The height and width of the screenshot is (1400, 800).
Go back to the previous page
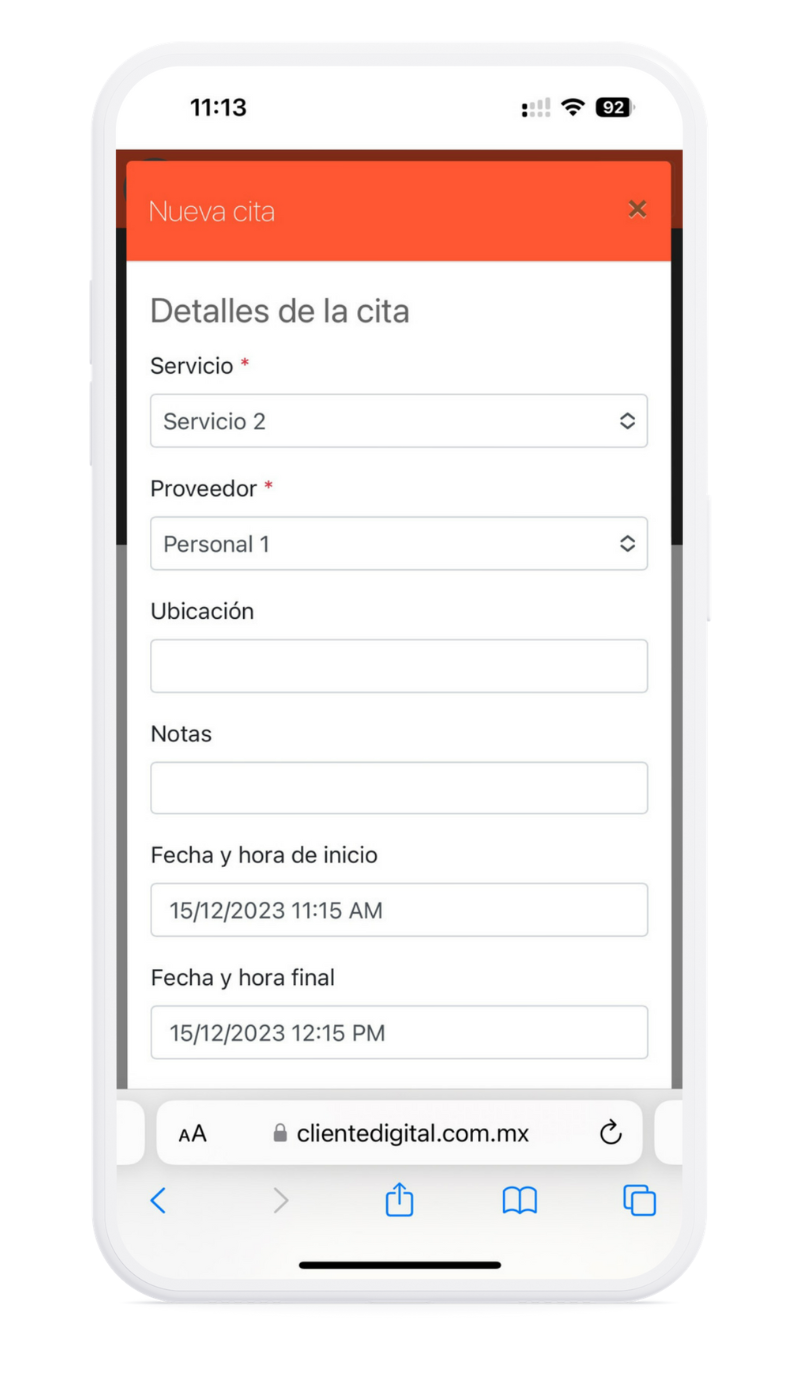tap(158, 1200)
